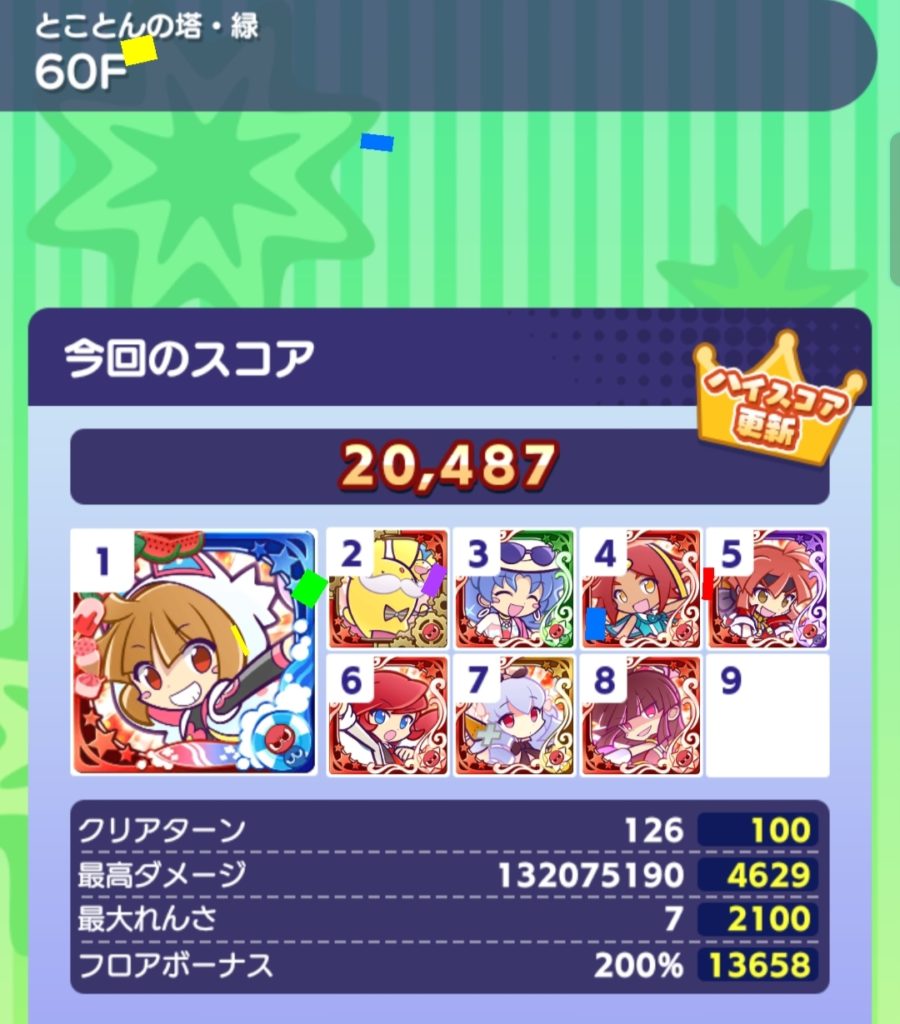Open the character card numbered 8
This screenshot has width=900, height=1024.
coord(641,716)
